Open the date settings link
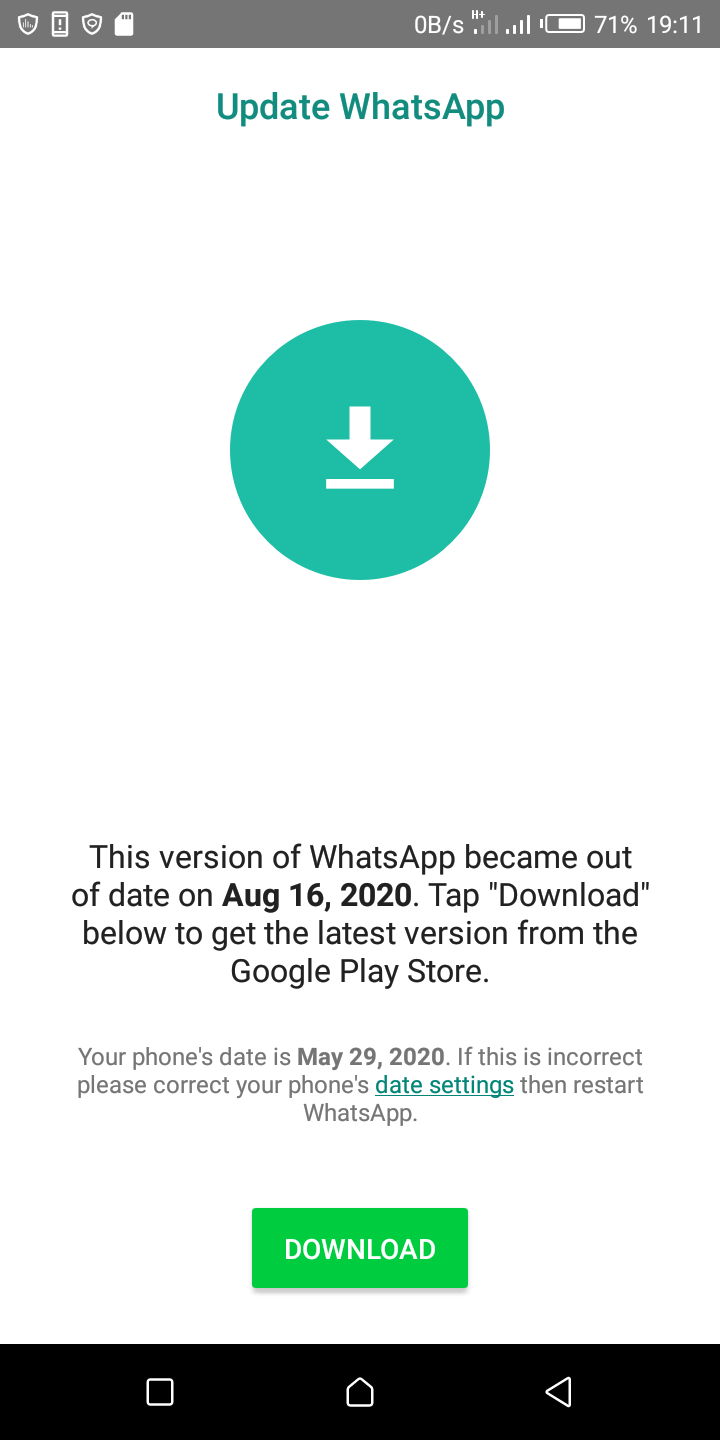Image resolution: width=720 pixels, height=1440 pixels. 444,1085
